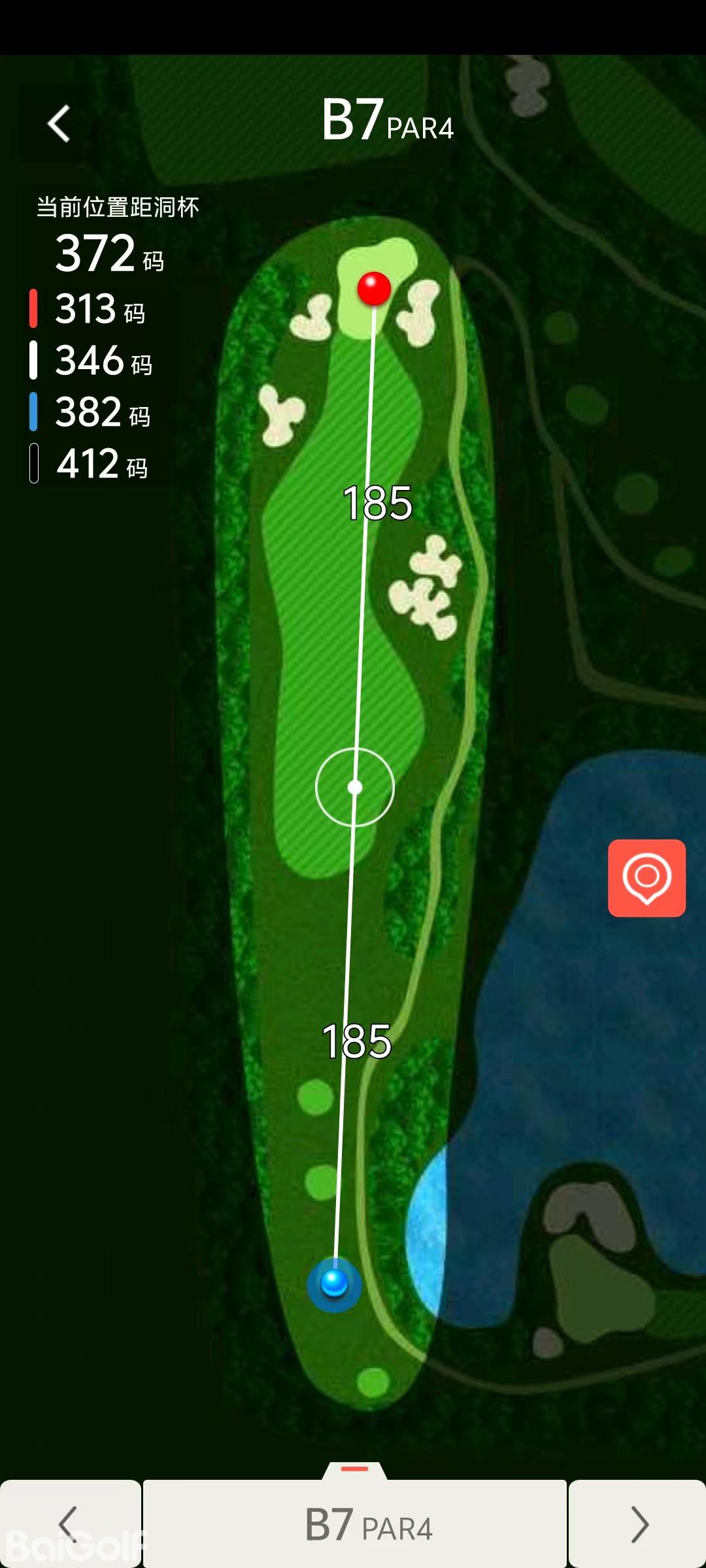Go to the previous hole
The image size is (706, 1568).
[69, 1524]
